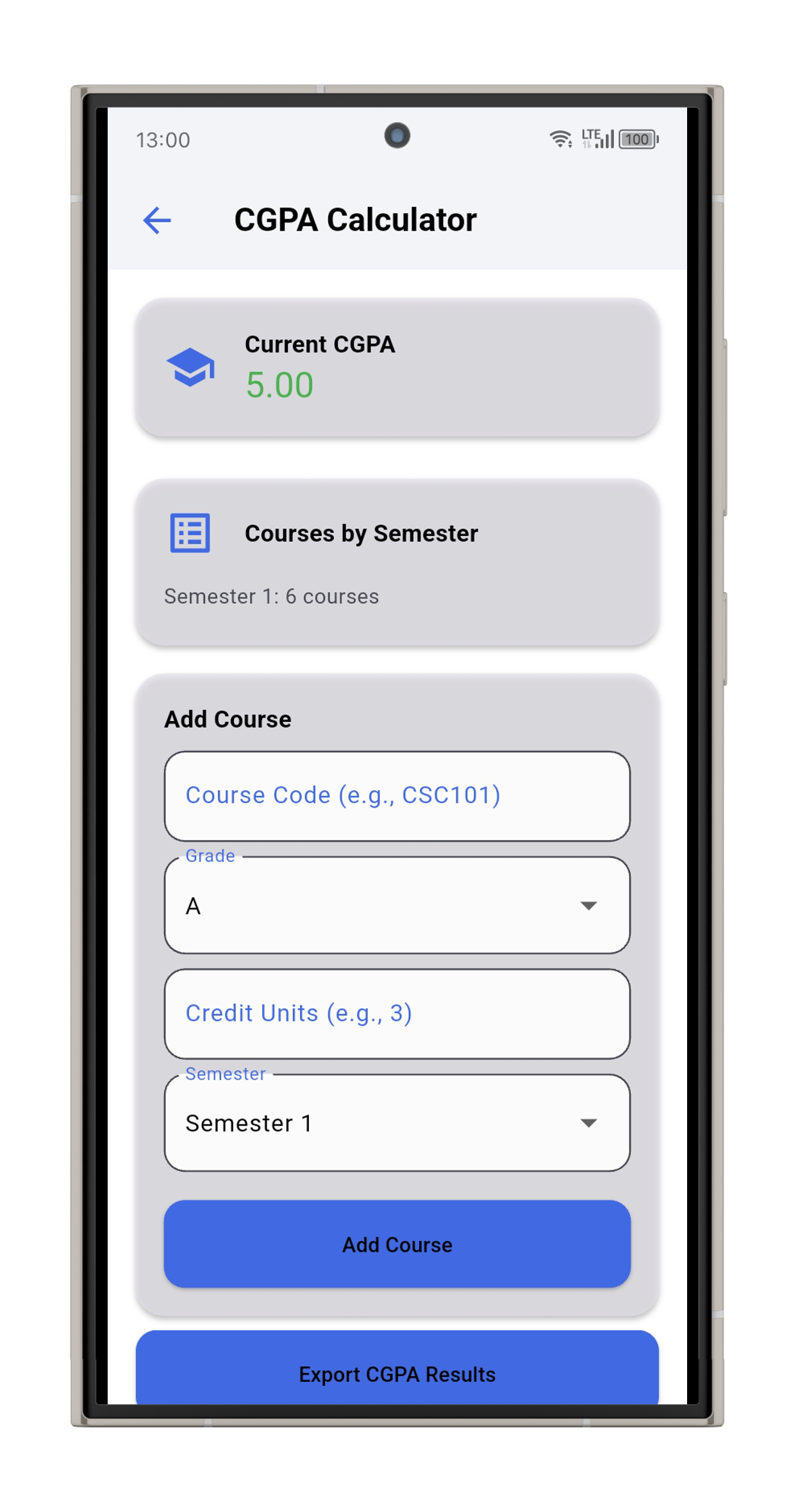This screenshot has width=798, height=1512.
Task: Focus the Course Code input field
Action: (397, 795)
